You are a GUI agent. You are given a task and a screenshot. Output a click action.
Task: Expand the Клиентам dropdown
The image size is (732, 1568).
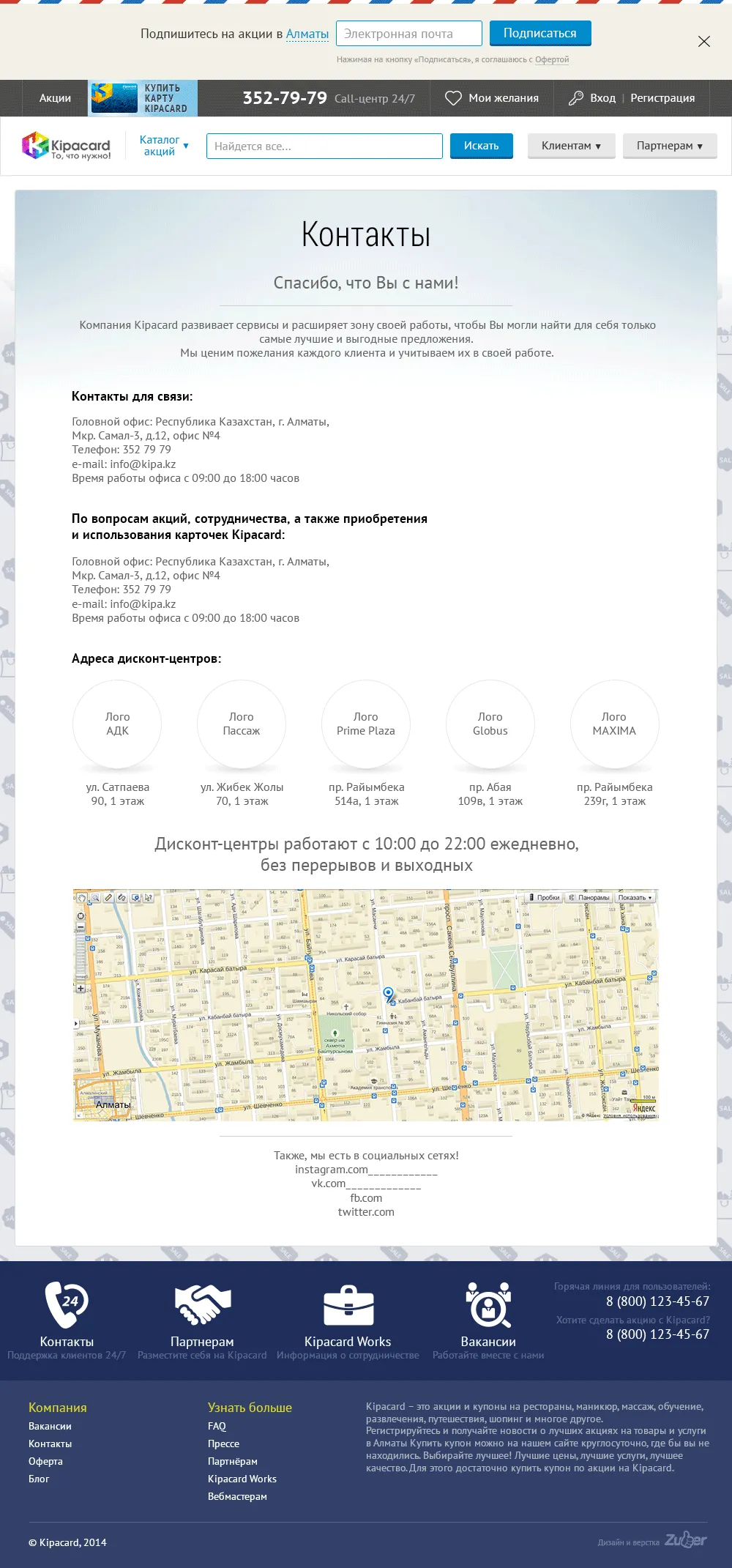pyautogui.click(x=571, y=146)
